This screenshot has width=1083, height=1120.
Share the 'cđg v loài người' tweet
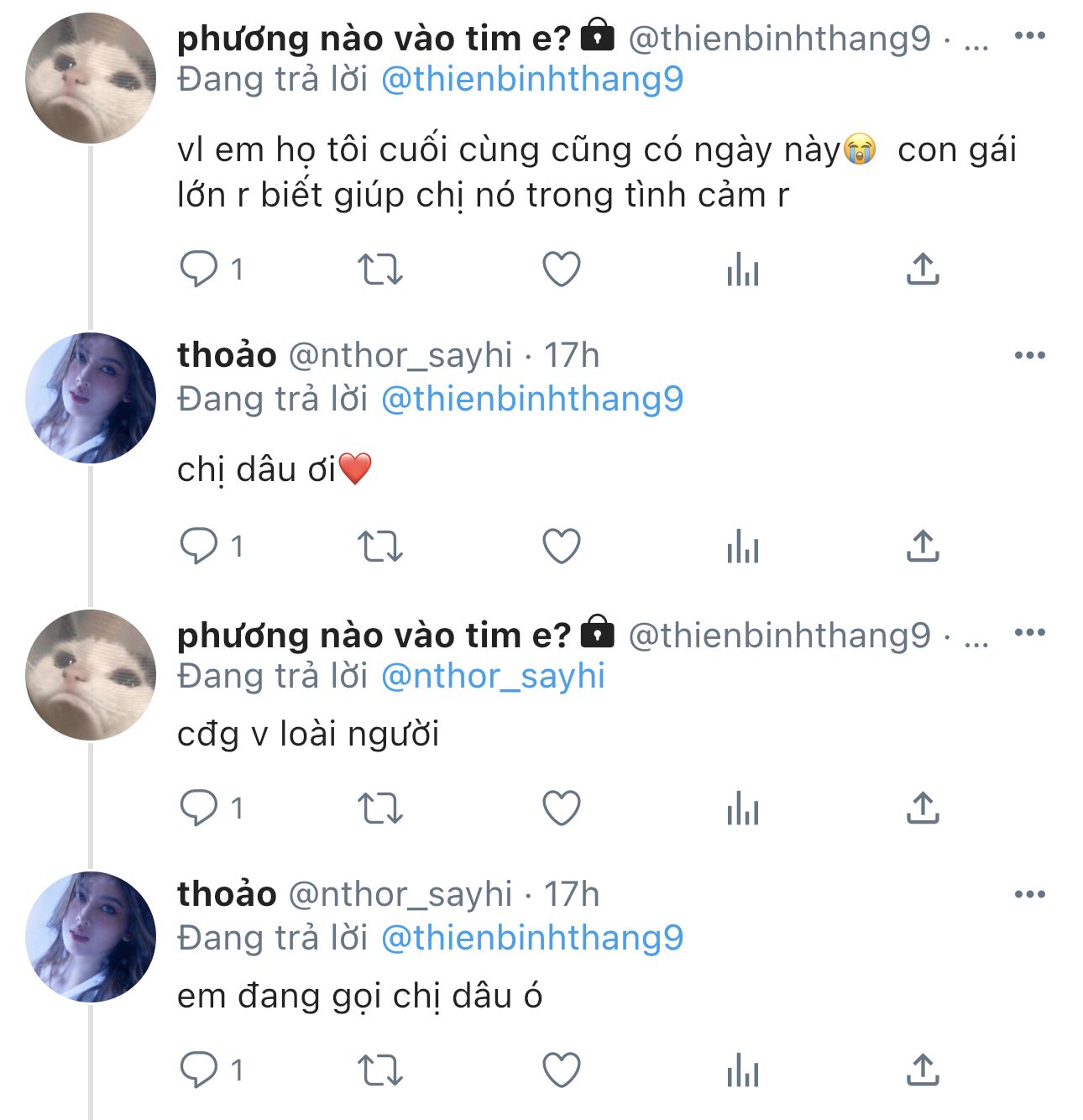click(x=923, y=809)
